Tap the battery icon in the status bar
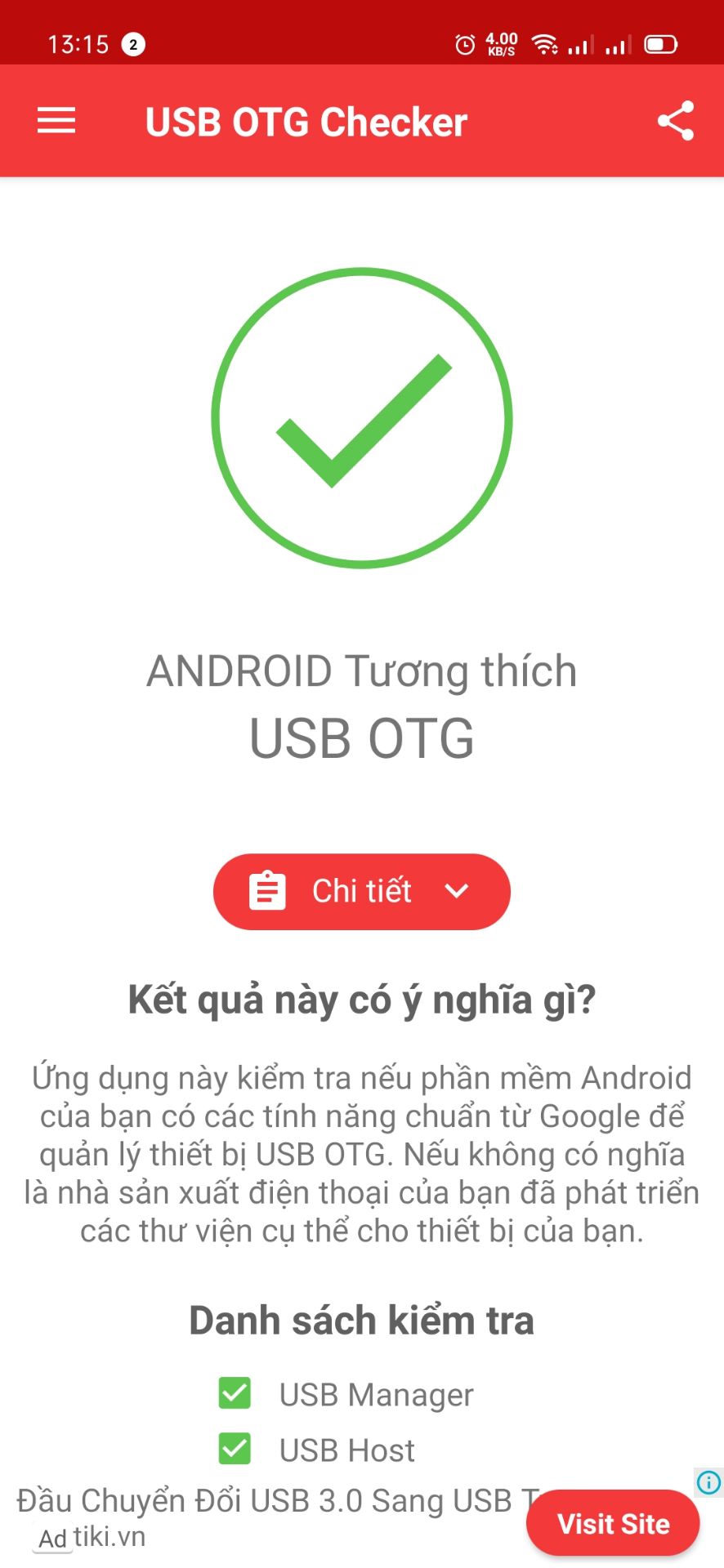 tap(659, 42)
